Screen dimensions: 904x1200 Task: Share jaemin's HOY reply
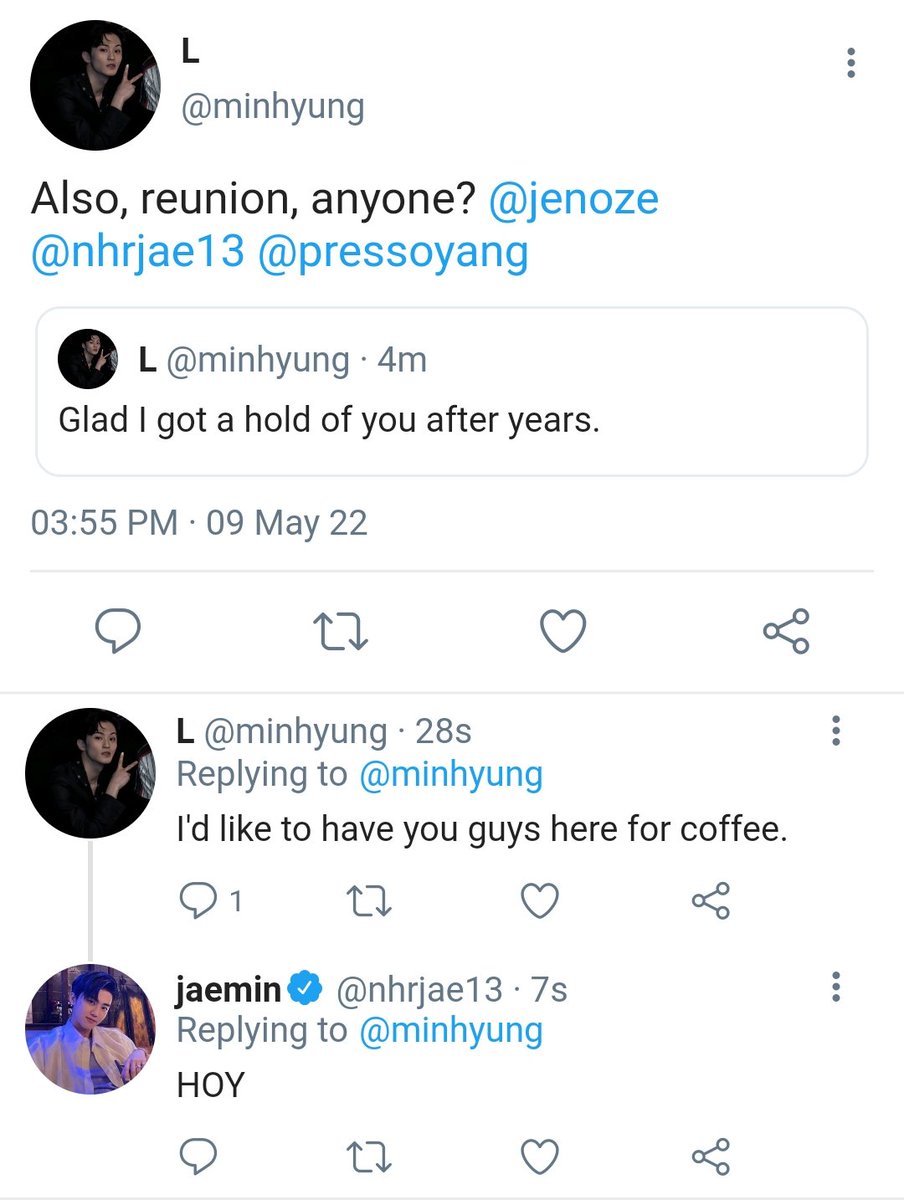coord(711,1157)
